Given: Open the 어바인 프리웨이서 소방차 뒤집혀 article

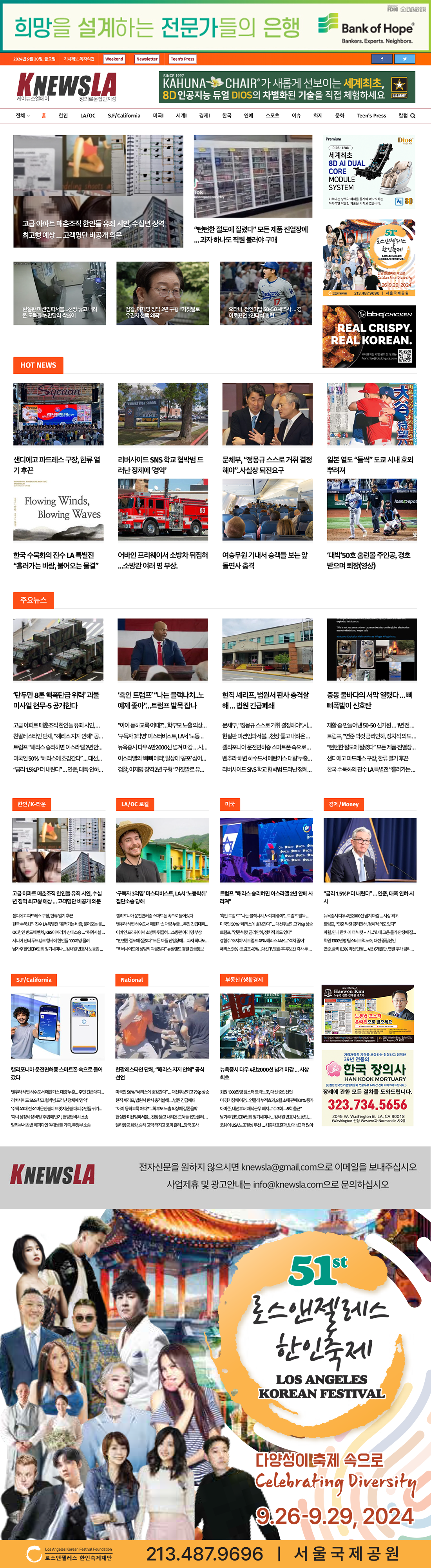Looking at the screenshot, I should pyautogui.click(x=163, y=560).
